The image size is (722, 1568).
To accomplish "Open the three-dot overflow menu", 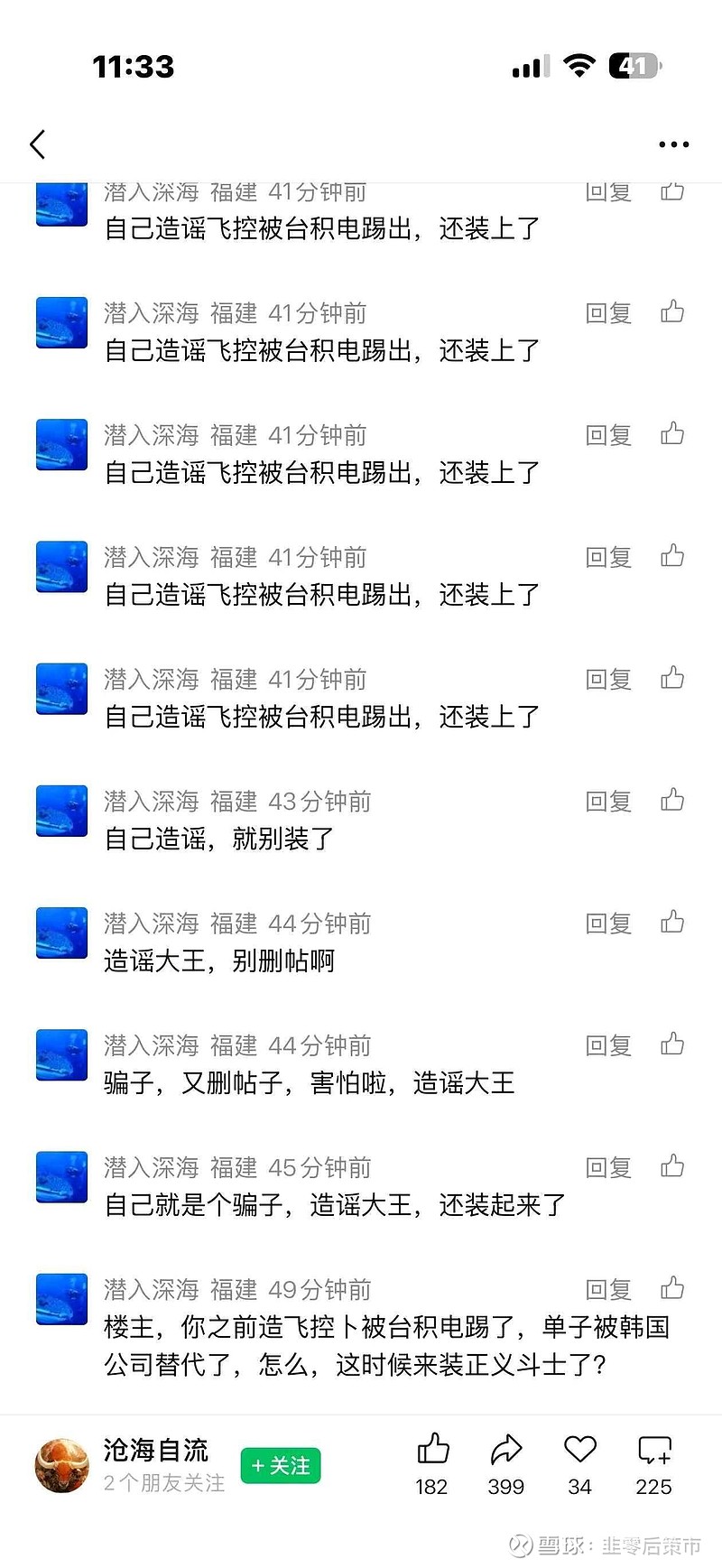I will click(673, 144).
